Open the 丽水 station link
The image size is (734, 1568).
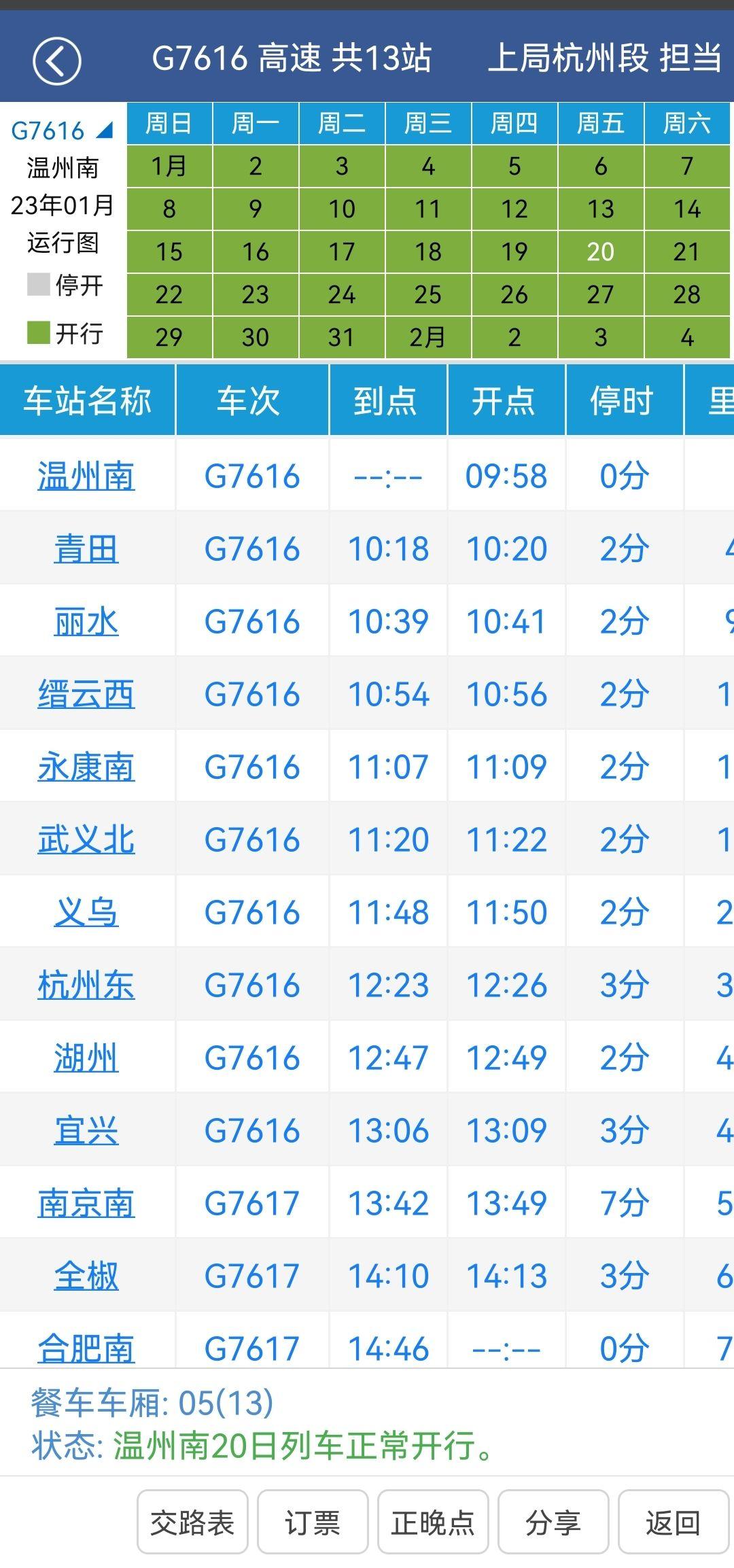pyautogui.click(x=86, y=621)
